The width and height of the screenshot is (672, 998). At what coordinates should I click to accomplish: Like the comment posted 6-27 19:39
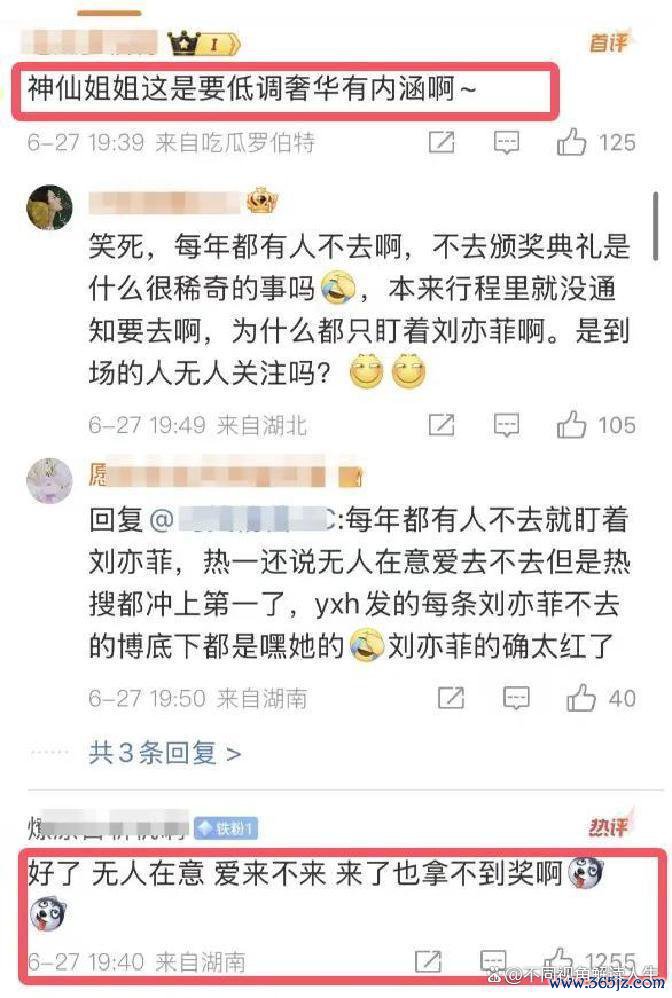tap(573, 143)
